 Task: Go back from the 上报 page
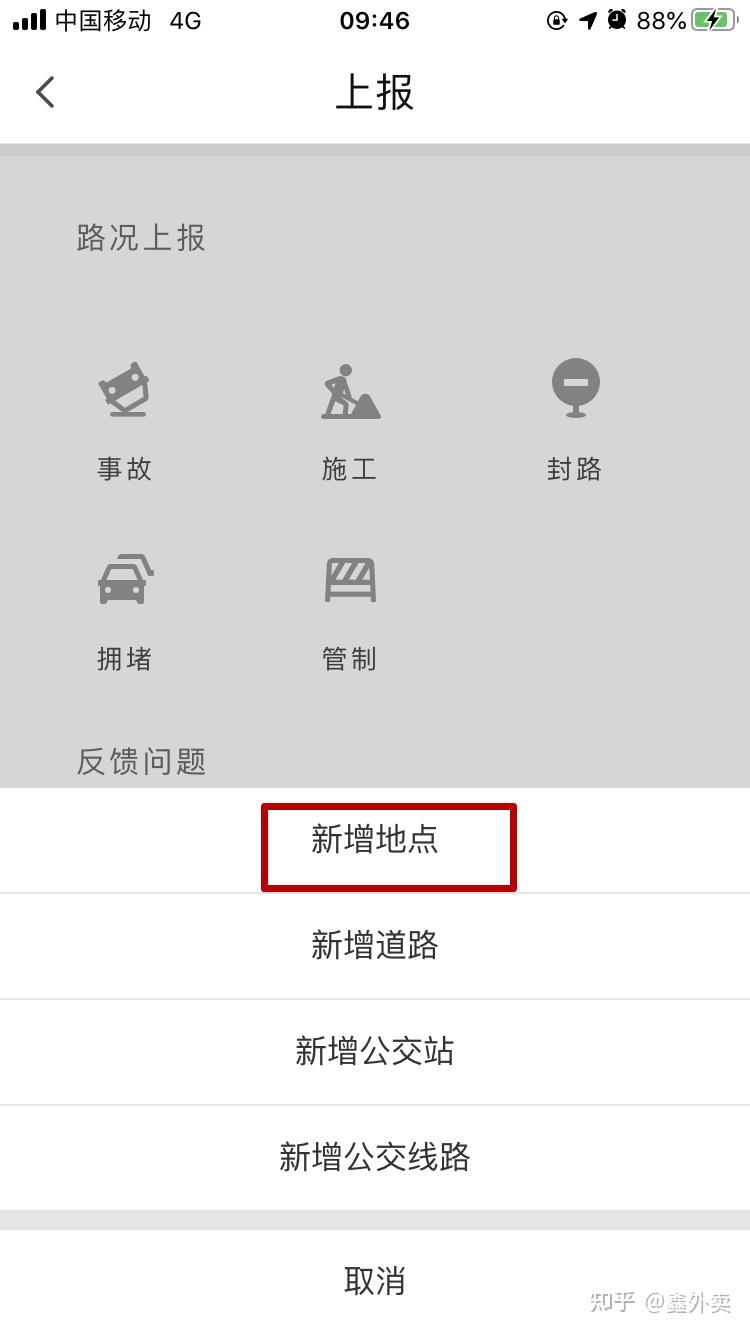[45, 93]
